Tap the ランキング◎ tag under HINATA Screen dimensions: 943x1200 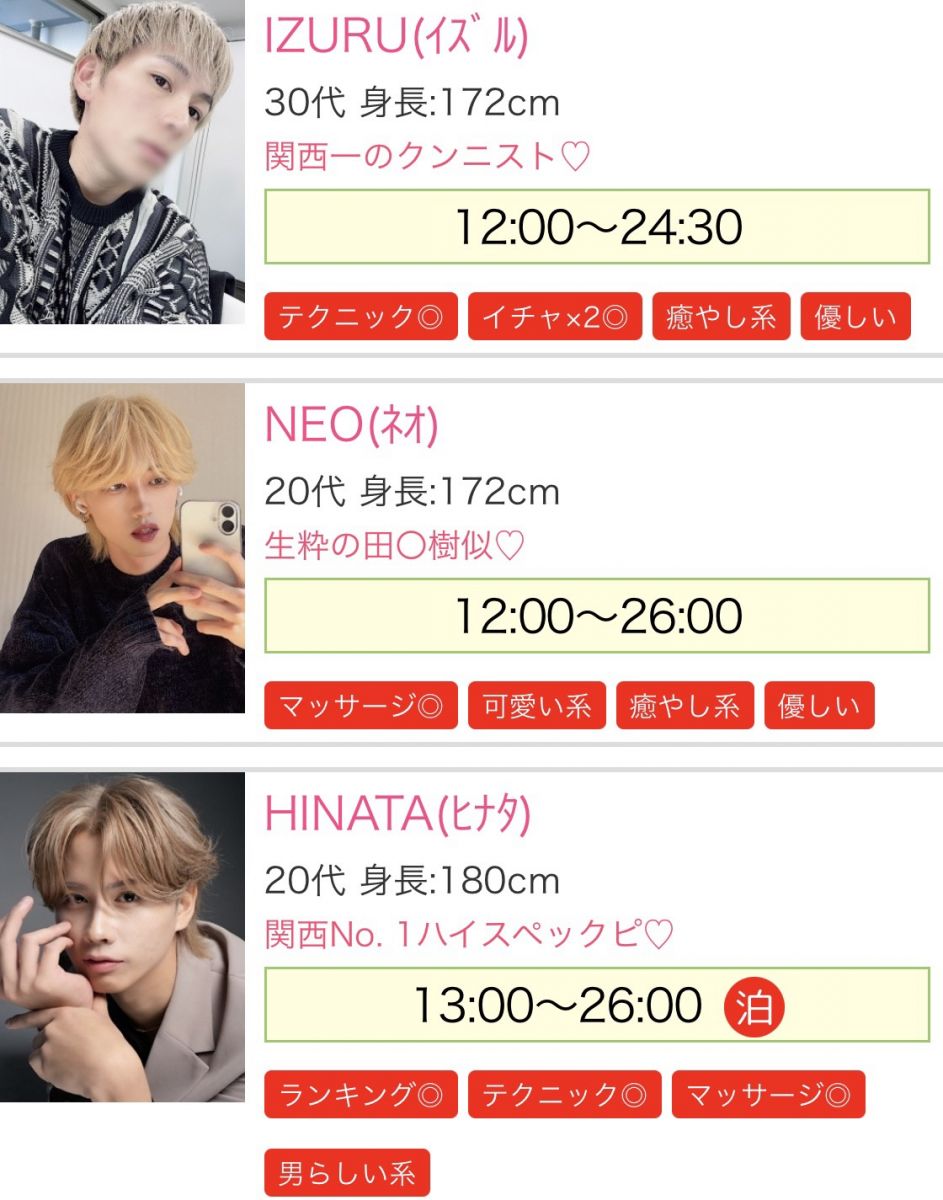tap(361, 1094)
